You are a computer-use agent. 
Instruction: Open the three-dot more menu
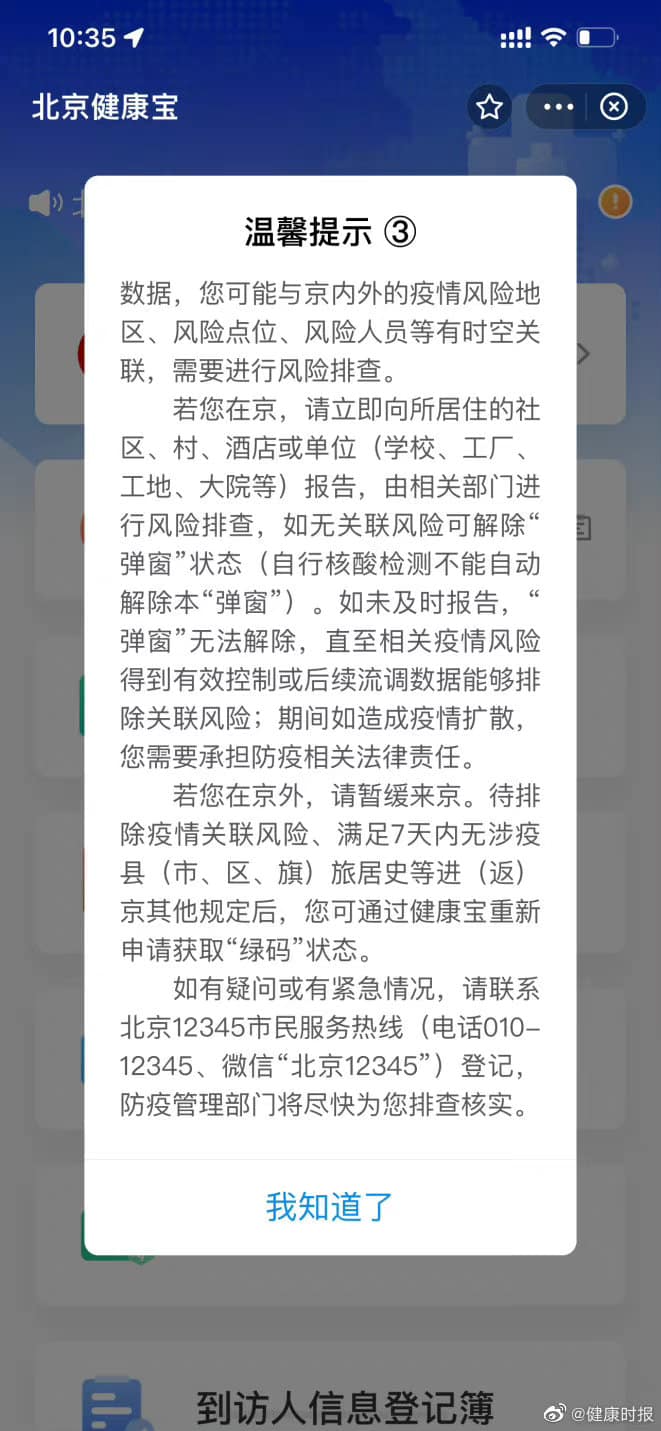(558, 107)
